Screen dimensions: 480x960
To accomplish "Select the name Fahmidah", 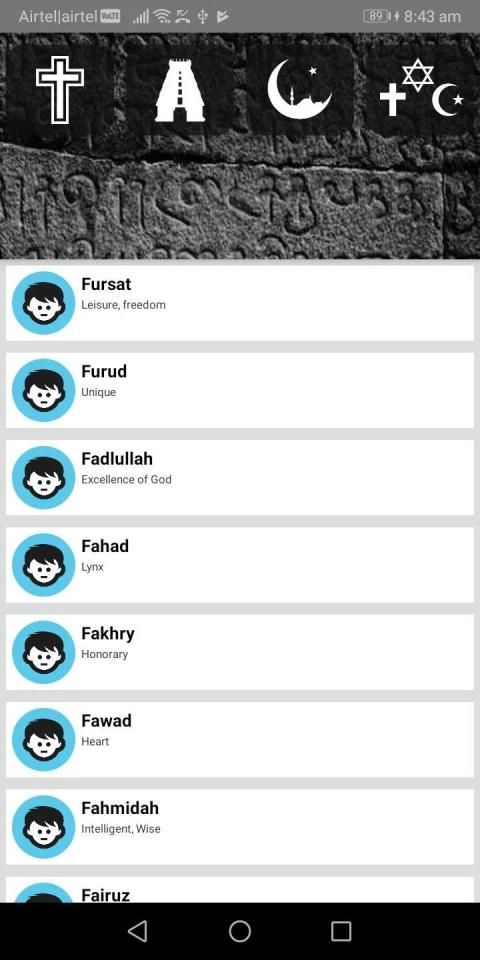I will tap(240, 827).
